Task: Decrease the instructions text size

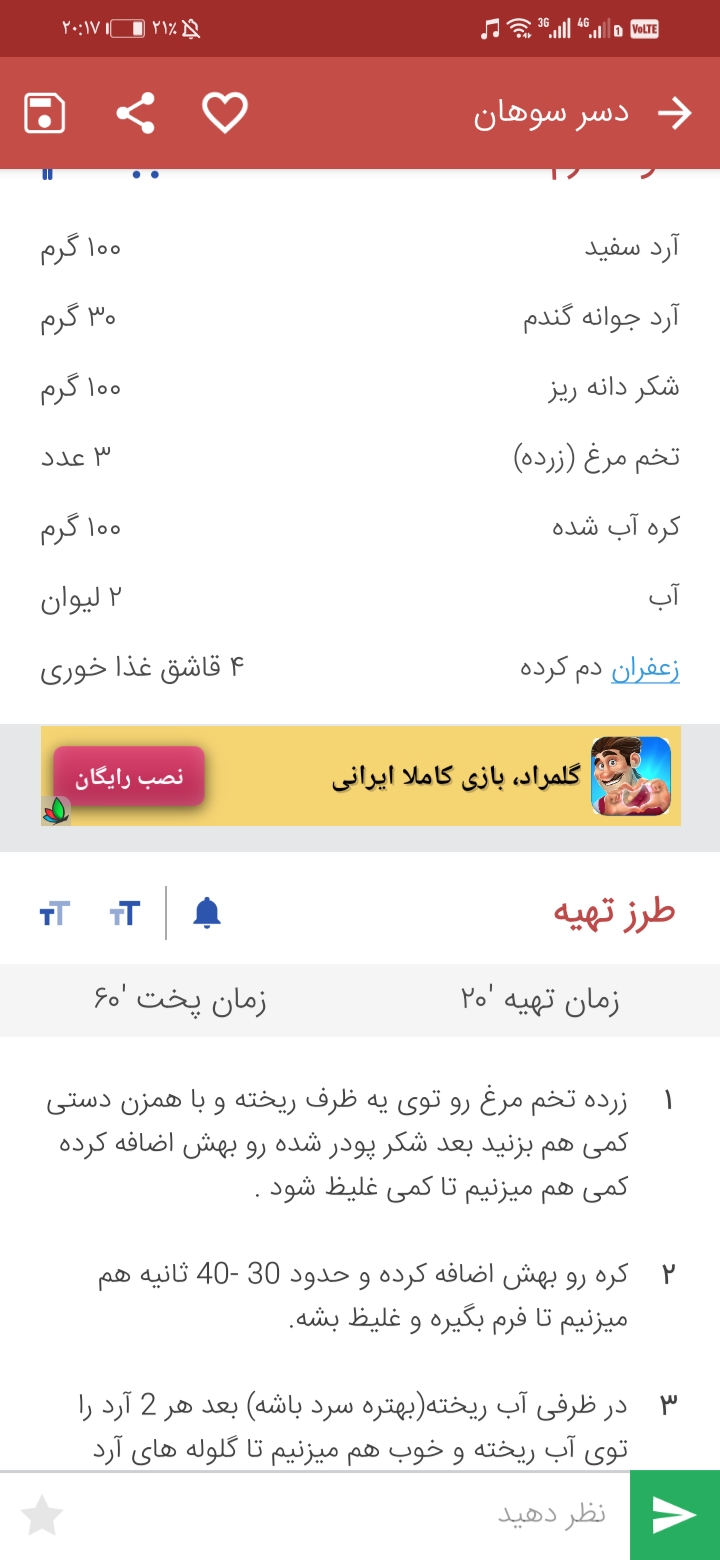Action: pos(55,912)
